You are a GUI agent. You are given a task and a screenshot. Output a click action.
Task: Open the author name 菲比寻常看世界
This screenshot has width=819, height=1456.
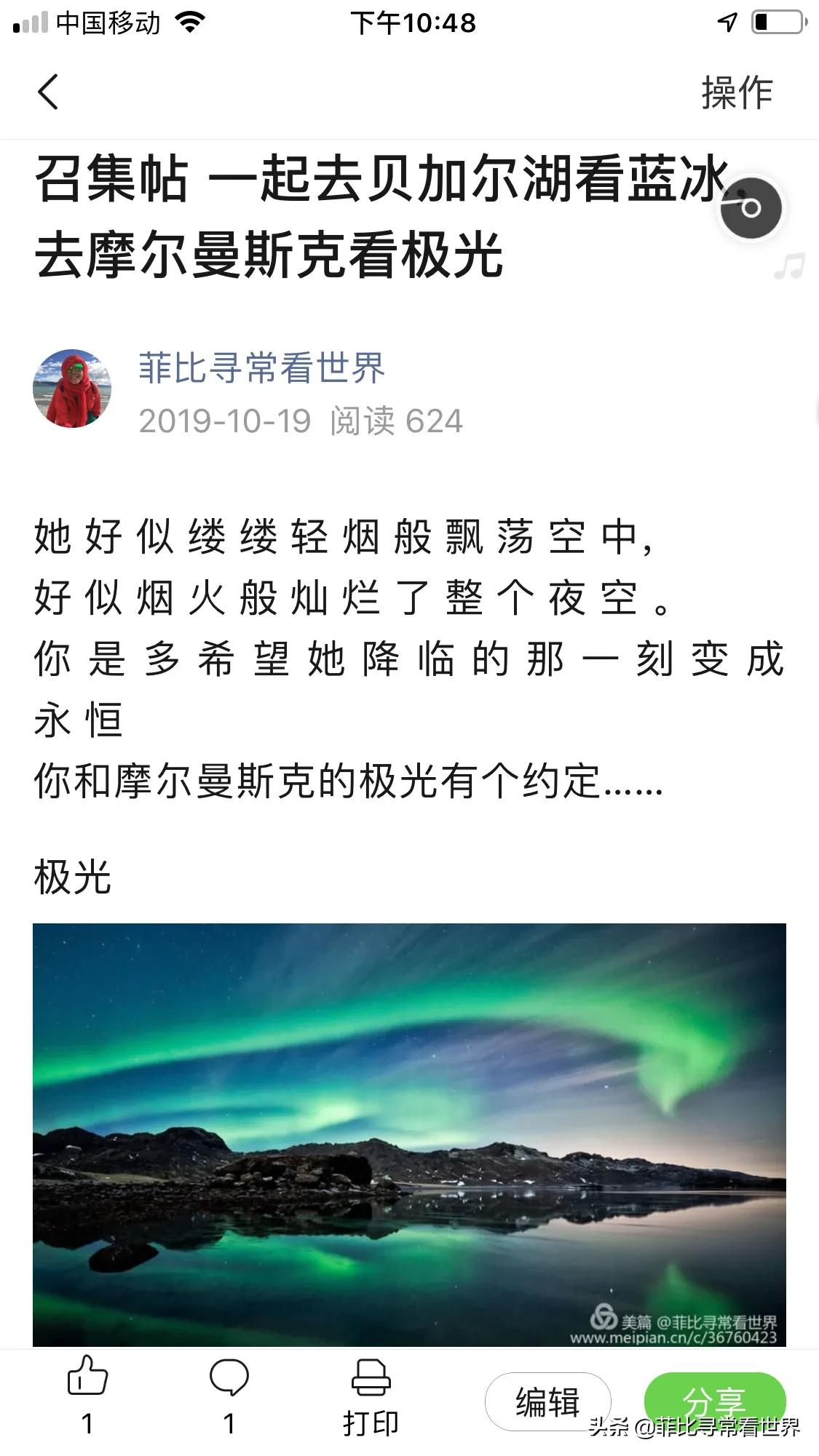[x=261, y=367]
